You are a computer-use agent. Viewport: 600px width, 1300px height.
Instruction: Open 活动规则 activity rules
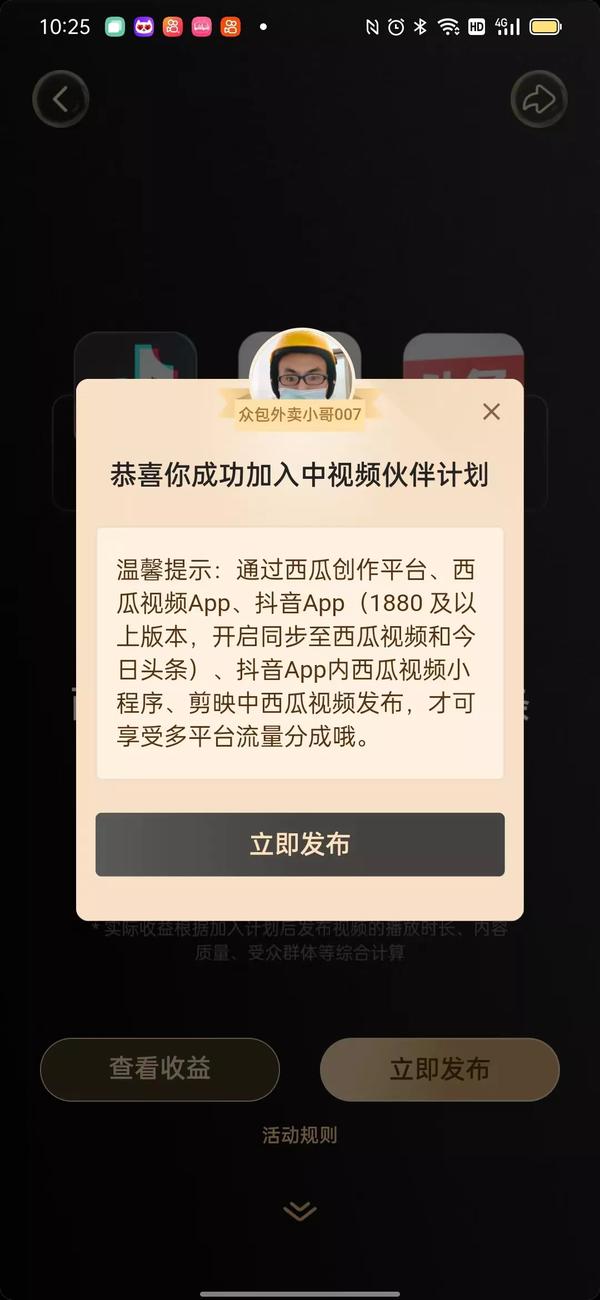(300, 1135)
